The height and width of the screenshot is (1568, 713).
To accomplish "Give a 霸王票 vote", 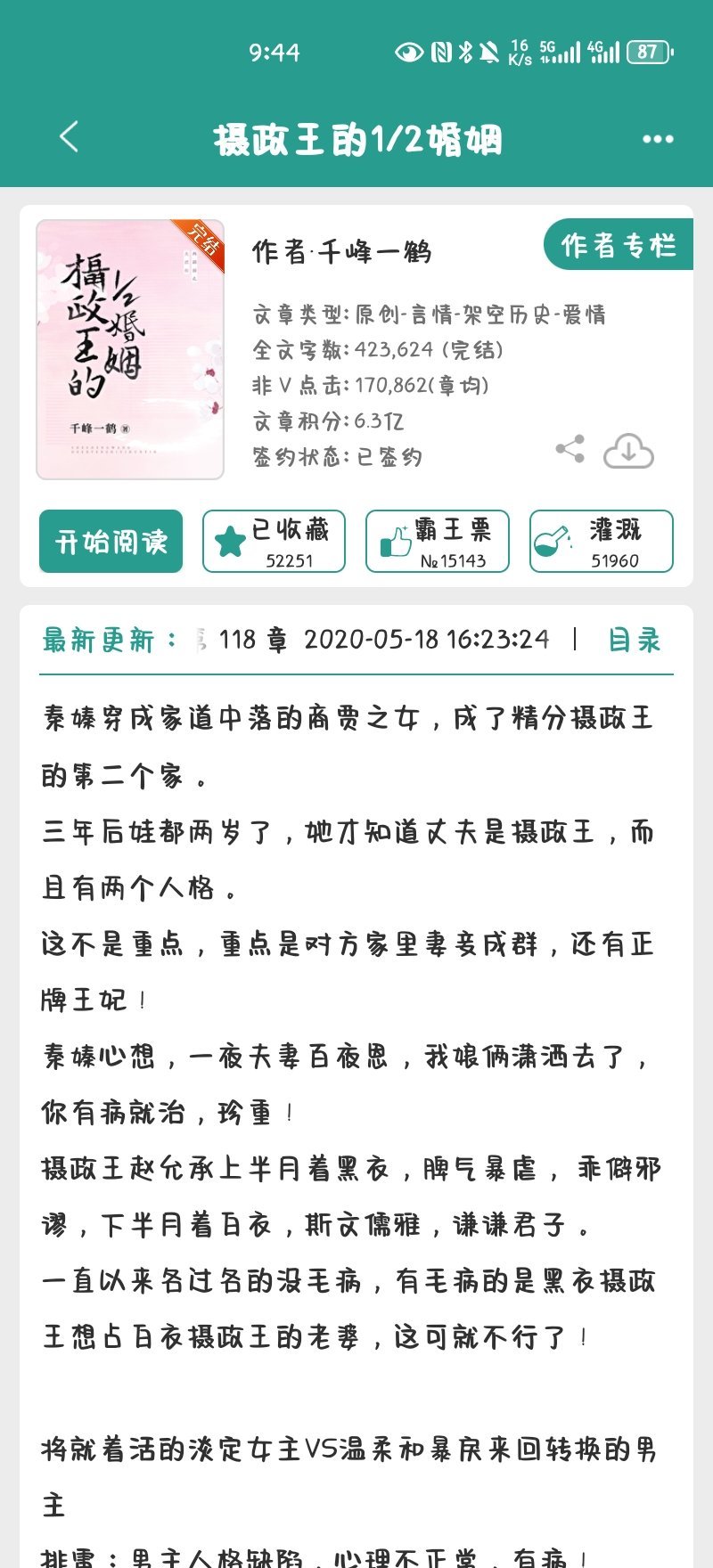I will pyautogui.click(x=437, y=542).
